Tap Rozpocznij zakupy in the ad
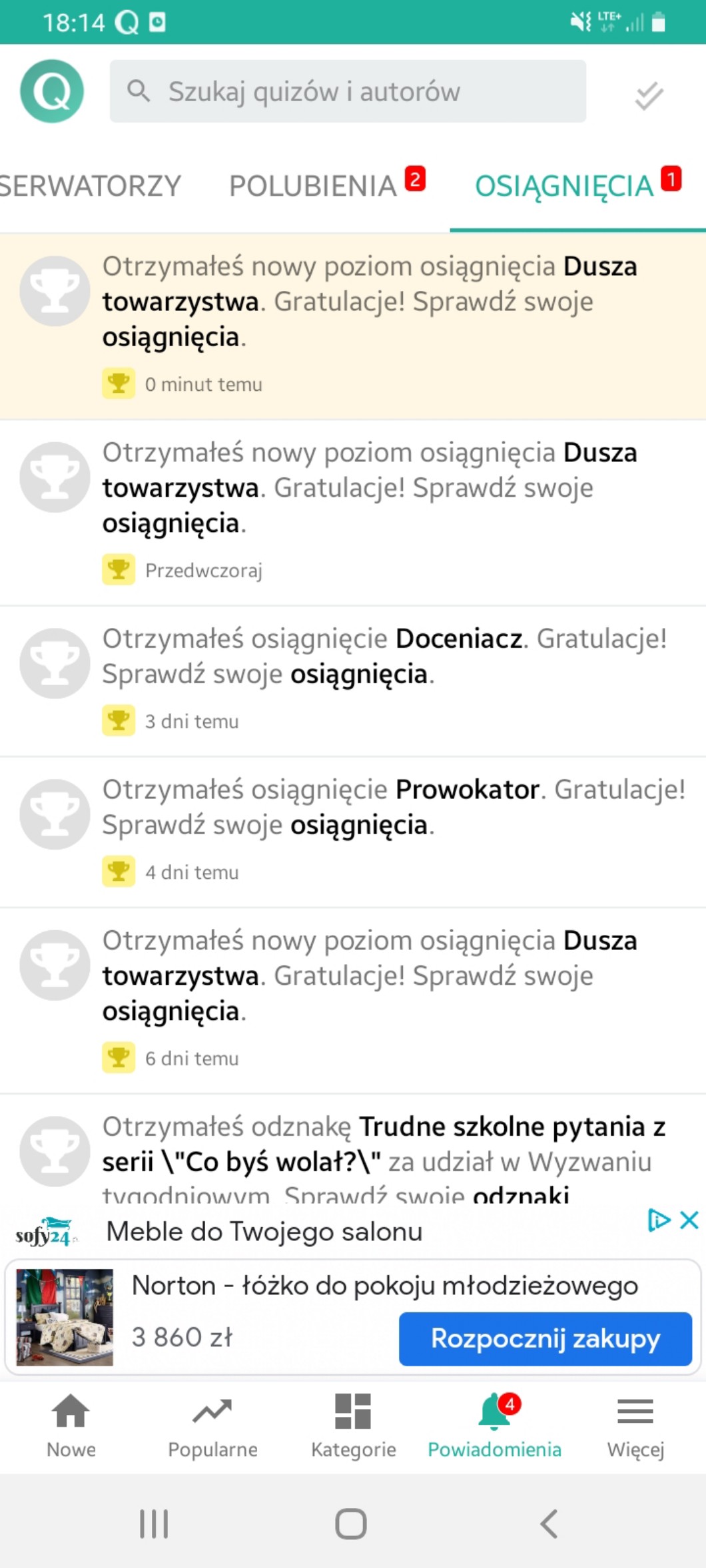 coord(545,1338)
